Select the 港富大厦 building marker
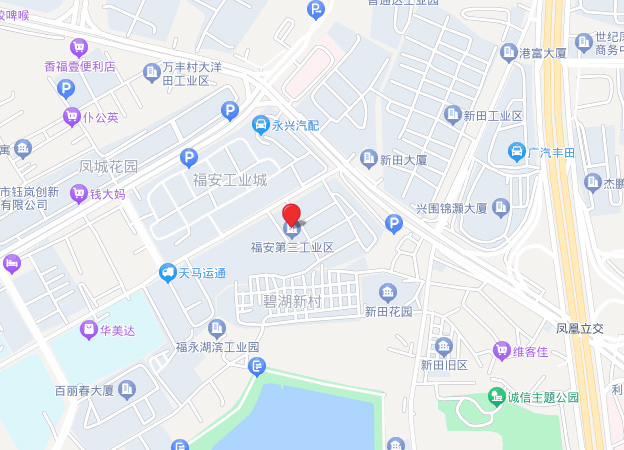The height and width of the screenshot is (450, 624). 508,52
